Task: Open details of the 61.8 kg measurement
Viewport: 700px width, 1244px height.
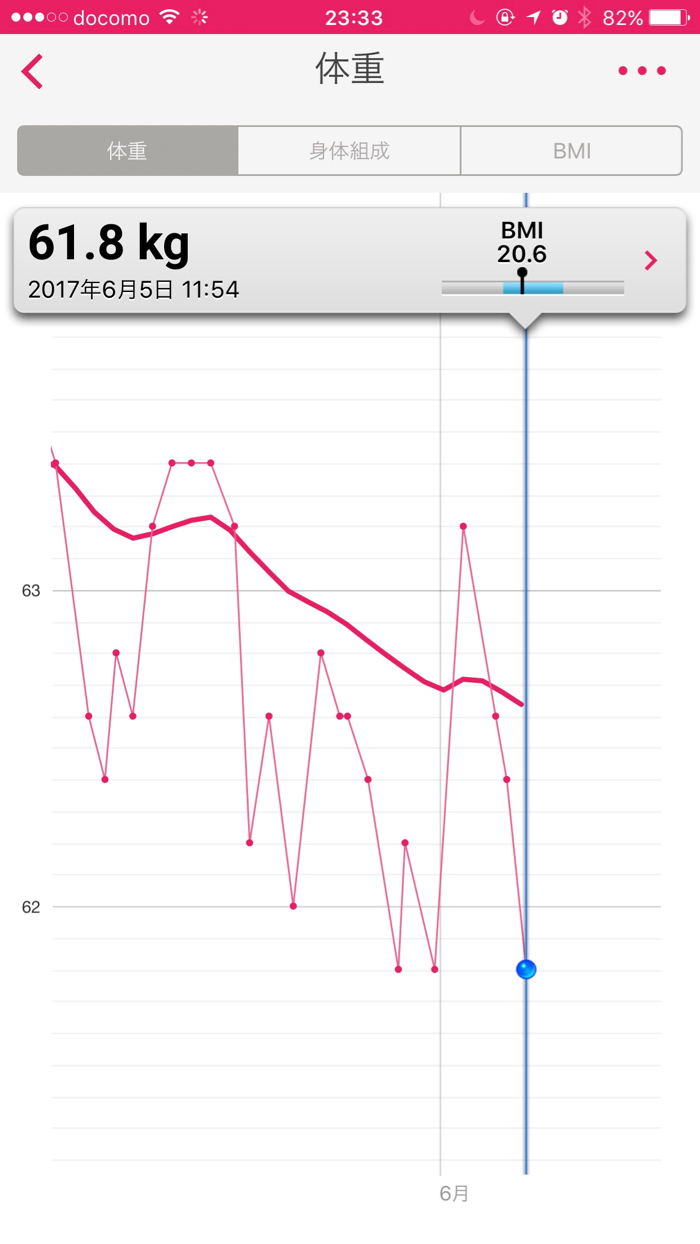Action: coord(651,261)
